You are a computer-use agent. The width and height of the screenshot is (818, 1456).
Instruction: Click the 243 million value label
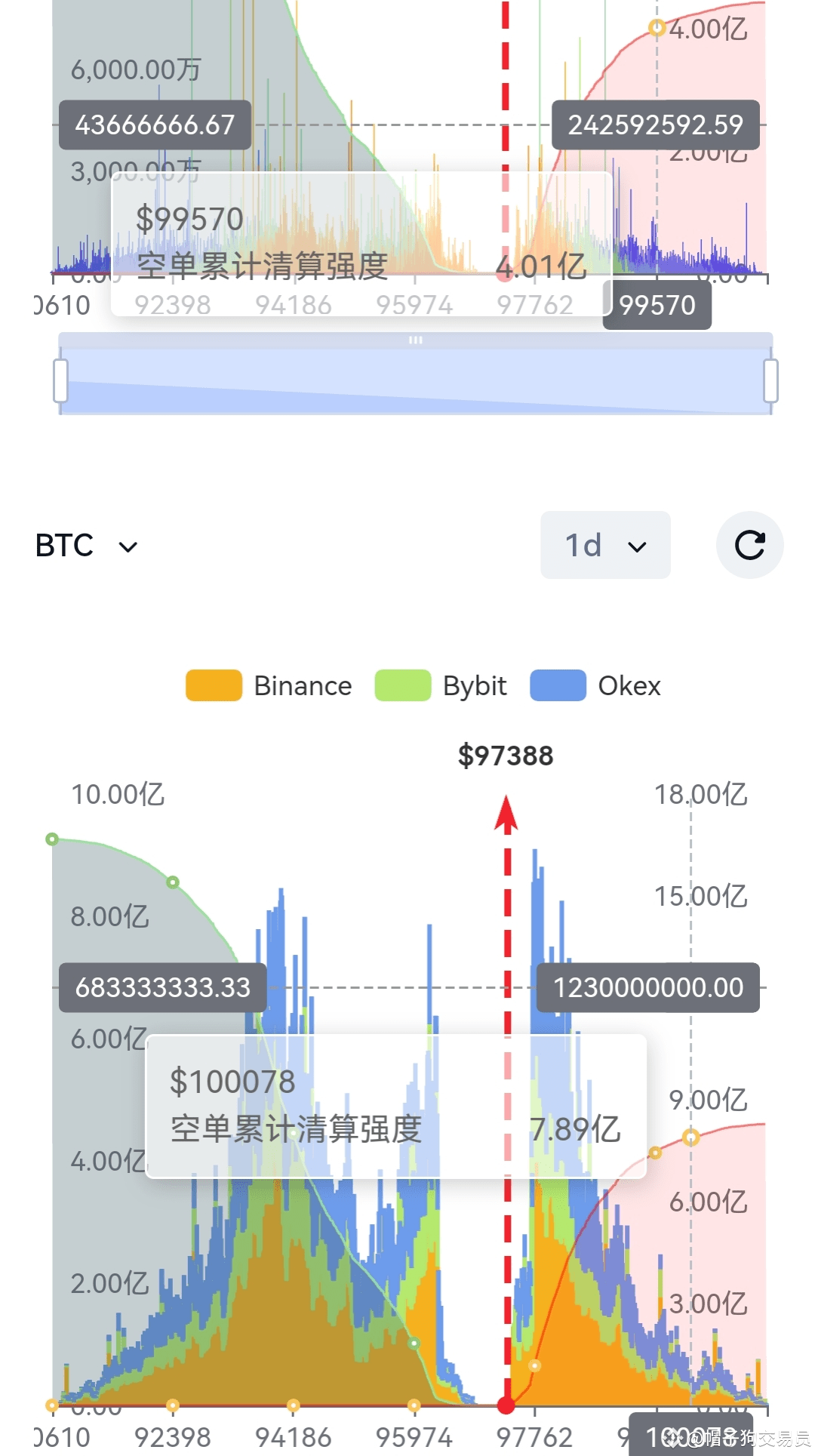(x=655, y=125)
